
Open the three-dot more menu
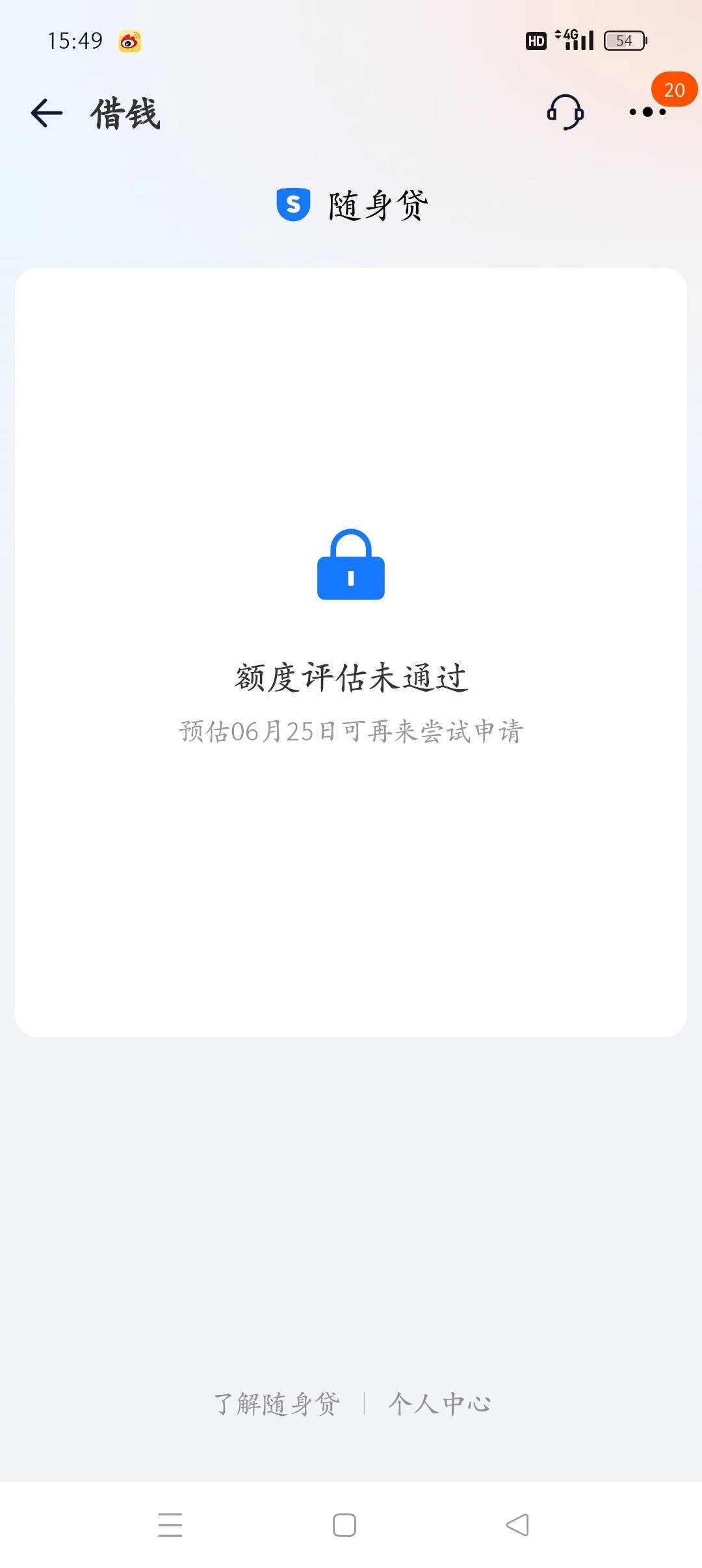tap(647, 112)
